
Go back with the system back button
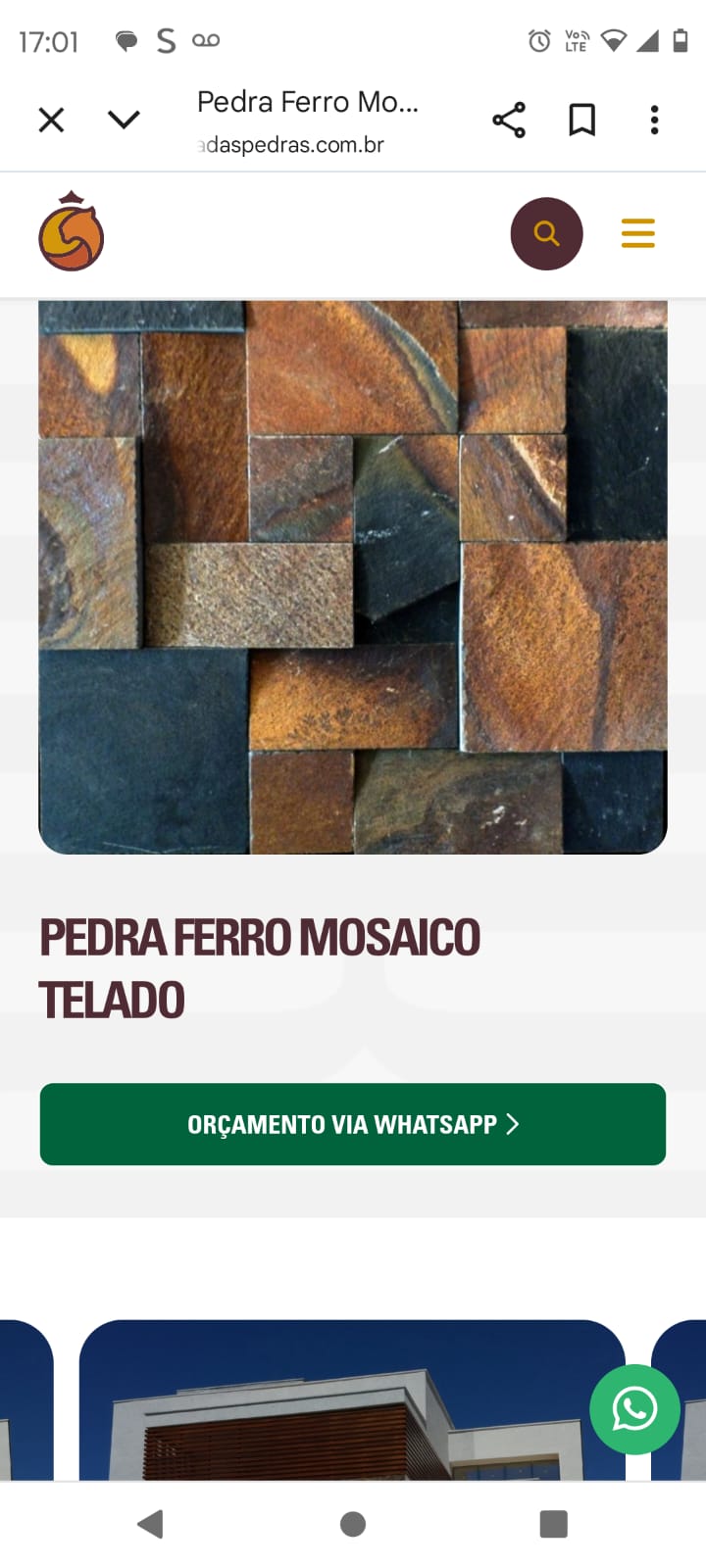150,1524
